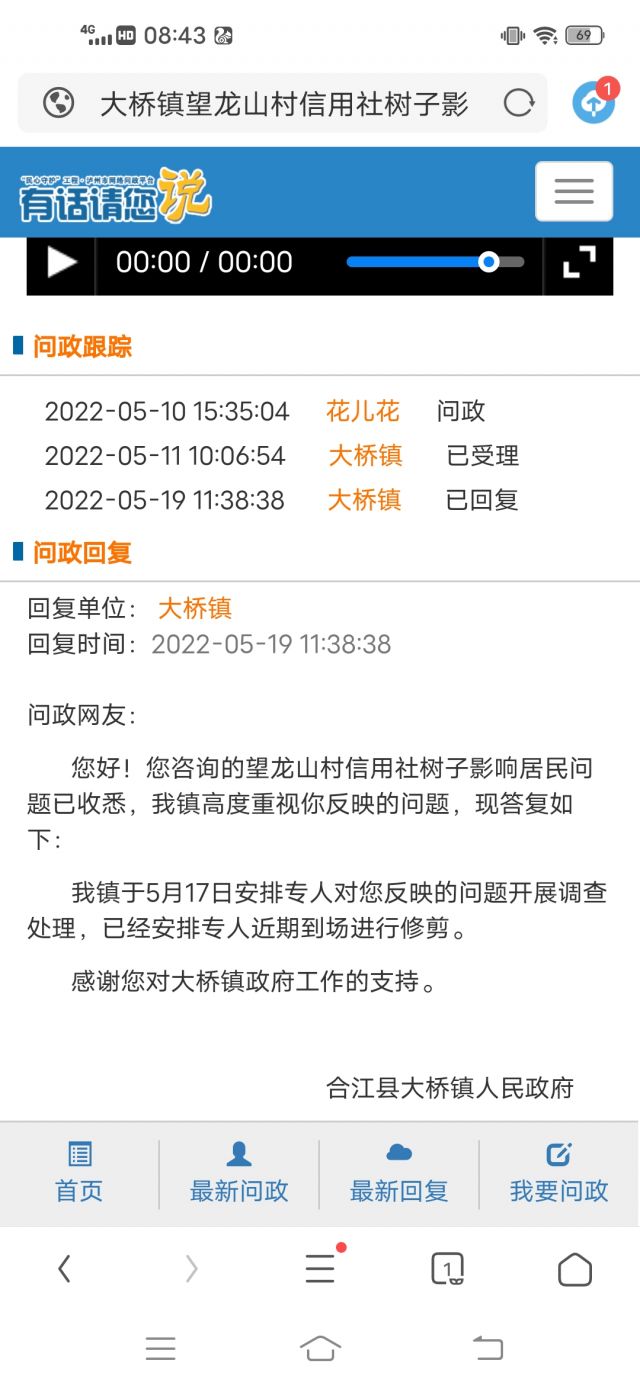Open the browser menu with red dot
The width and height of the screenshot is (640, 1386).
[x=322, y=1267]
